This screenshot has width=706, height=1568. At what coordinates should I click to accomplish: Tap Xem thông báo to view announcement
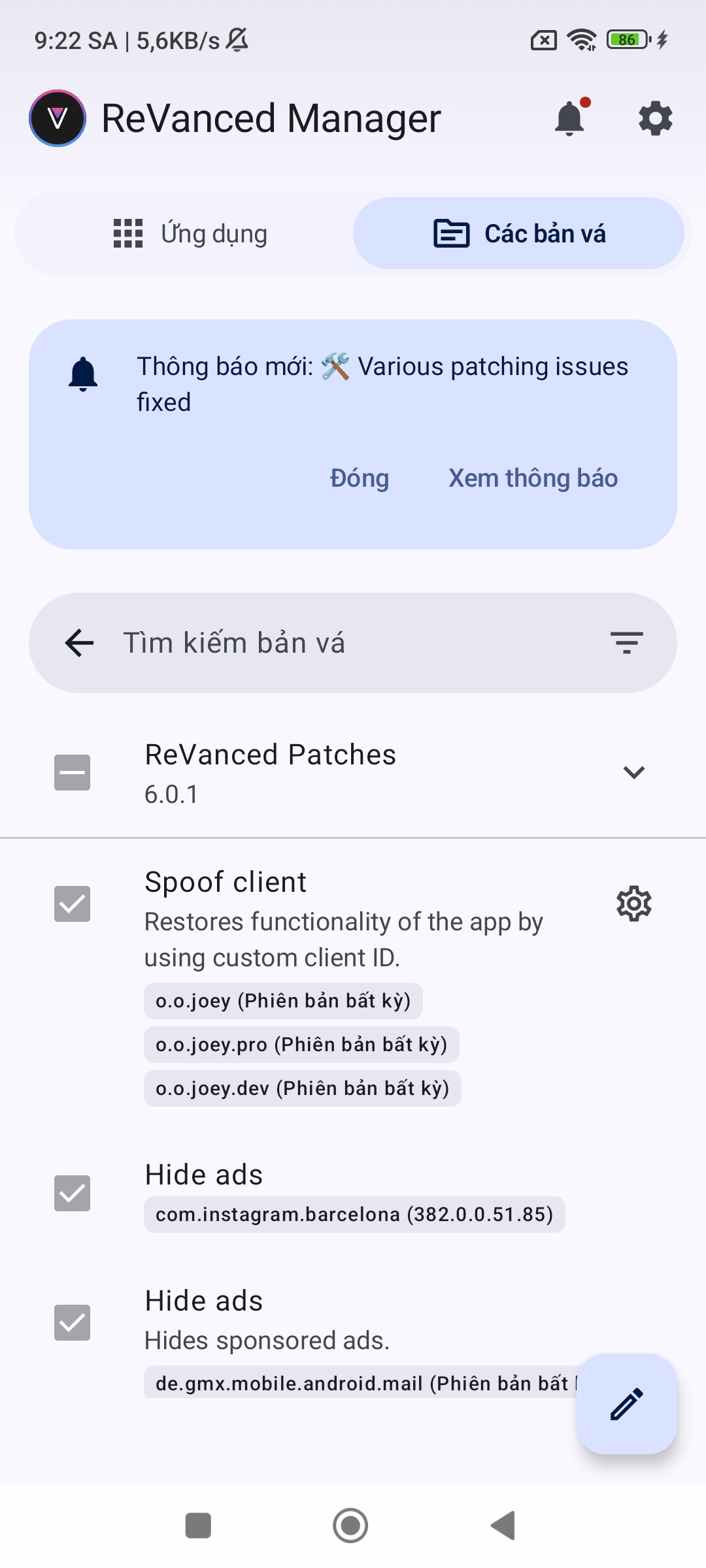pyautogui.click(x=533, y=478)
